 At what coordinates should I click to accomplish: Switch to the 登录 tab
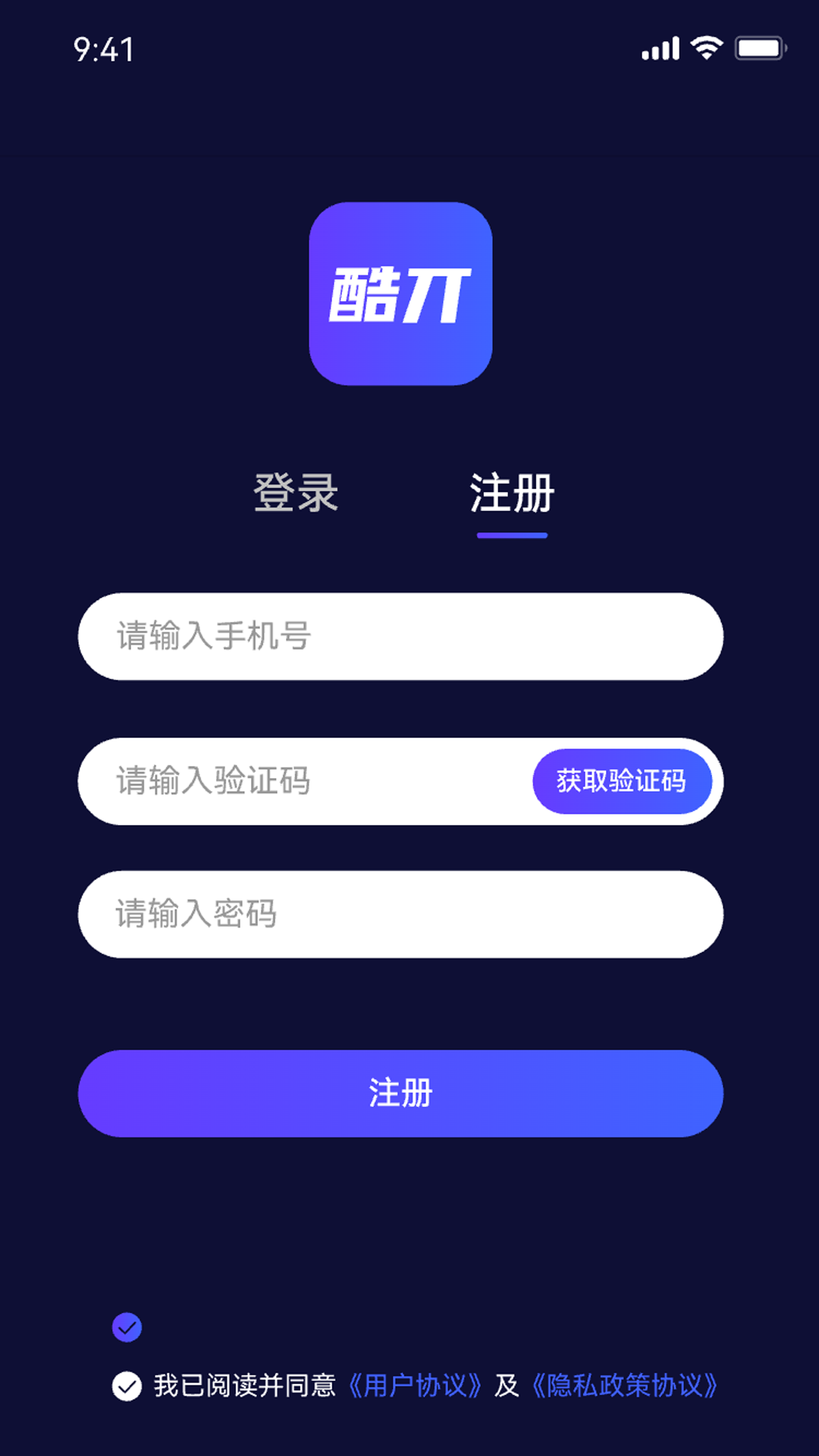[296, 493]
